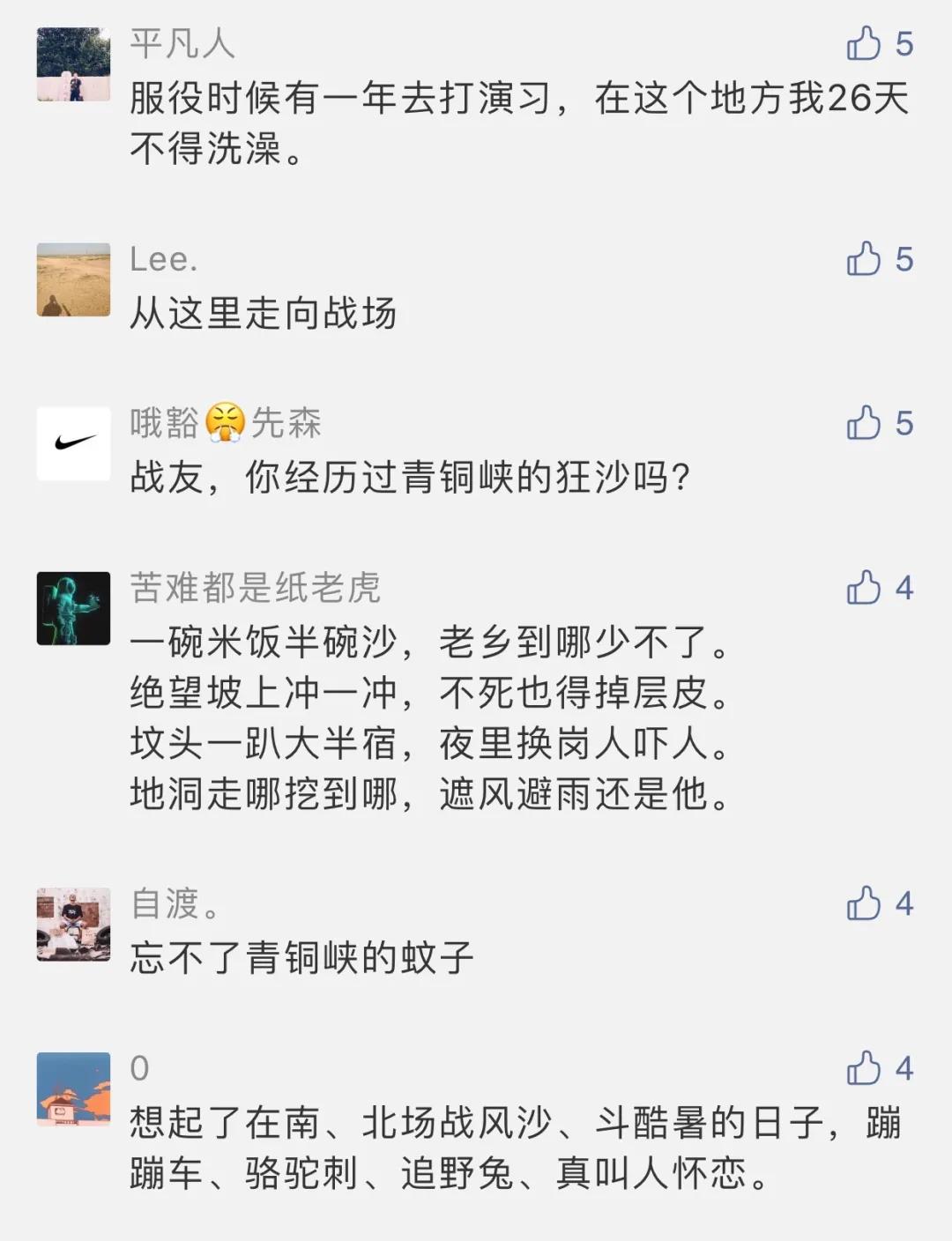952x1241 pixels.
Task: Click the astronaut avatar of 苦难都是纸老虎
Action: pyautogui.click(x=75, y=608)
